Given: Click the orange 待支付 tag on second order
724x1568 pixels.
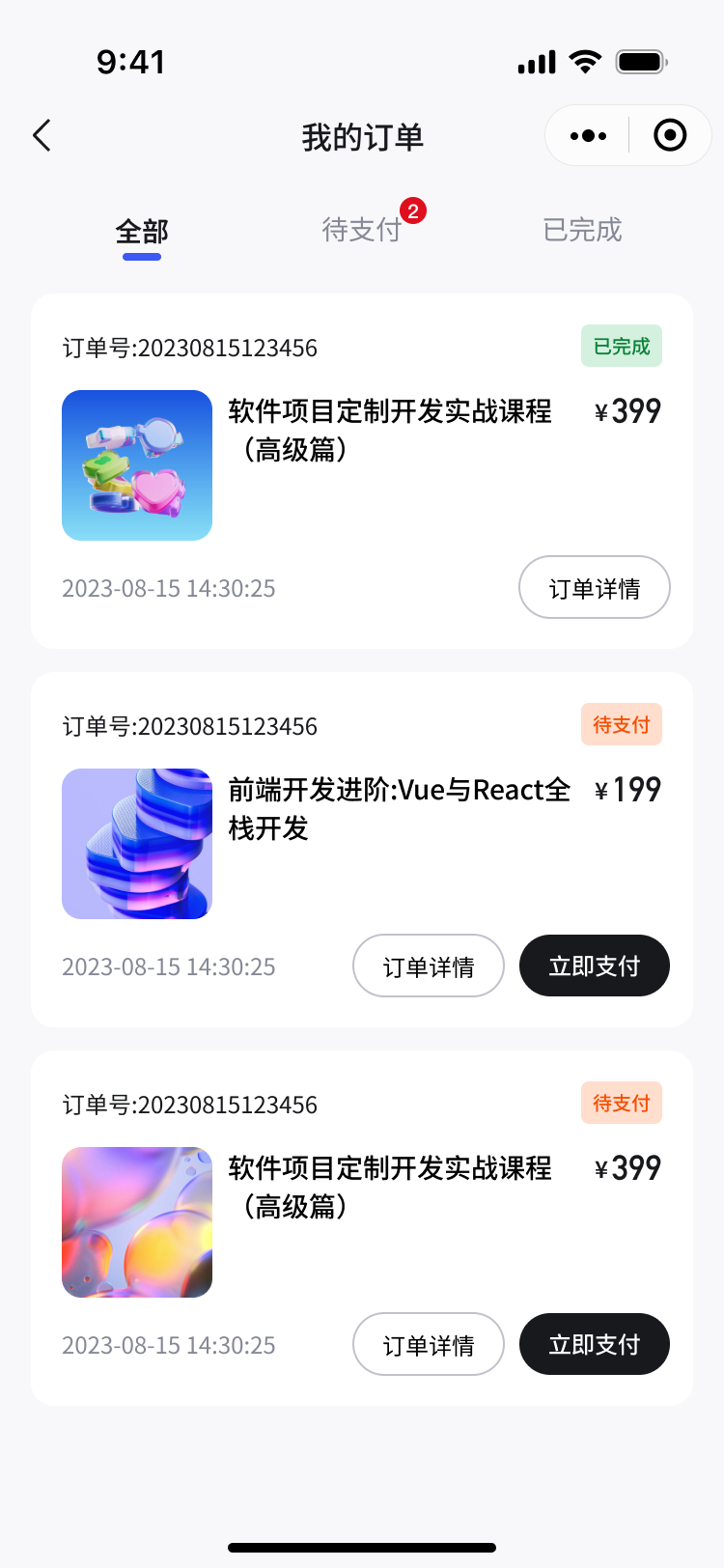Looking at the screenshot, I should 621,724.
